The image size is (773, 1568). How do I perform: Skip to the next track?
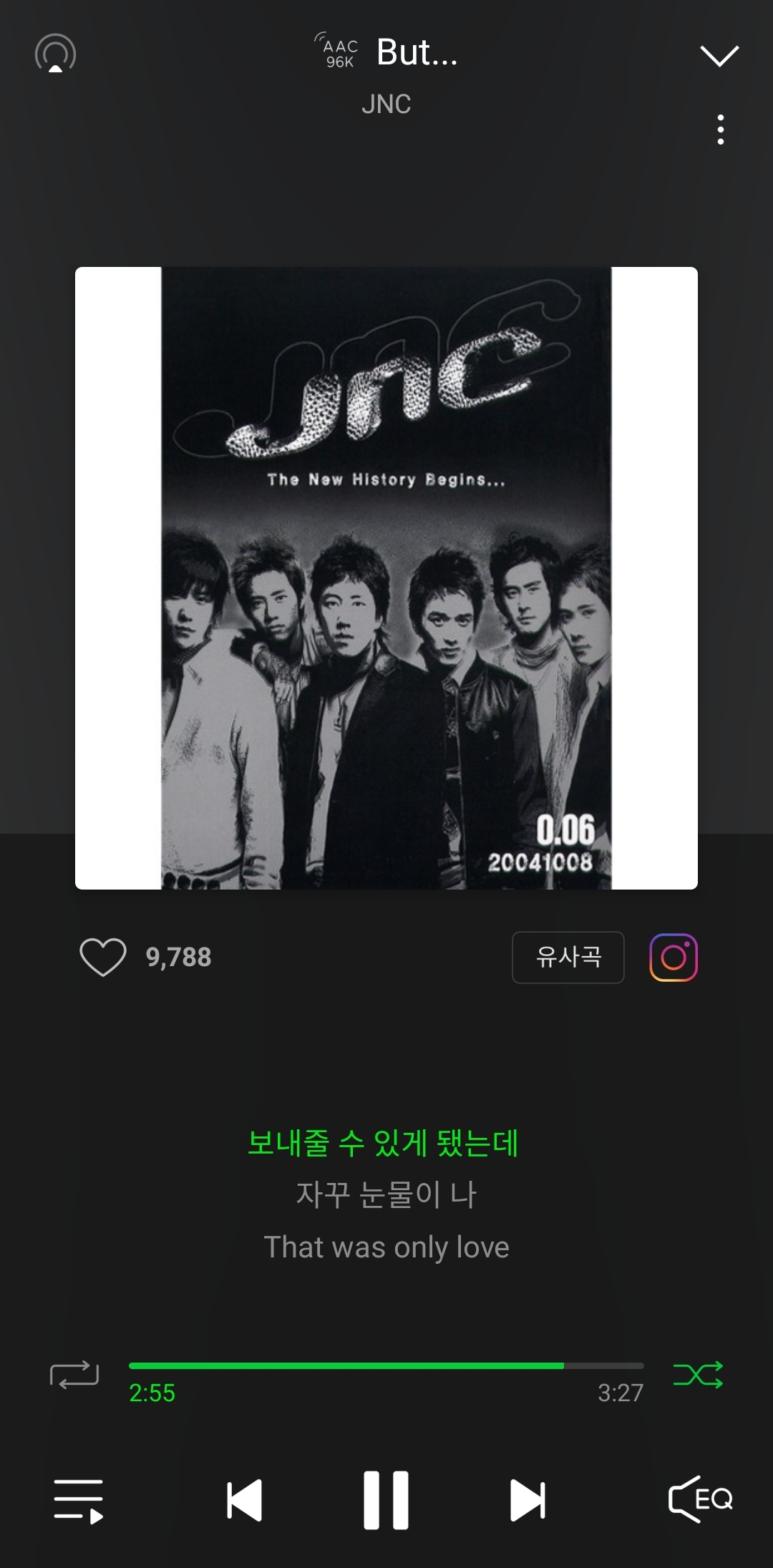(528, 1500)
